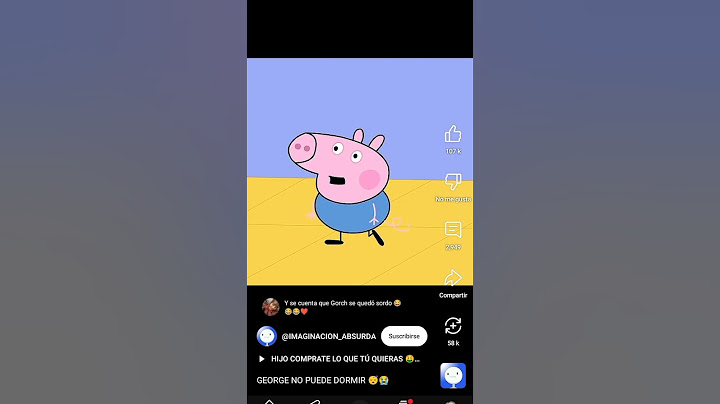720x404 pixels.
Task: Share this Short via Compartir
Action: [x=453, y=279]
